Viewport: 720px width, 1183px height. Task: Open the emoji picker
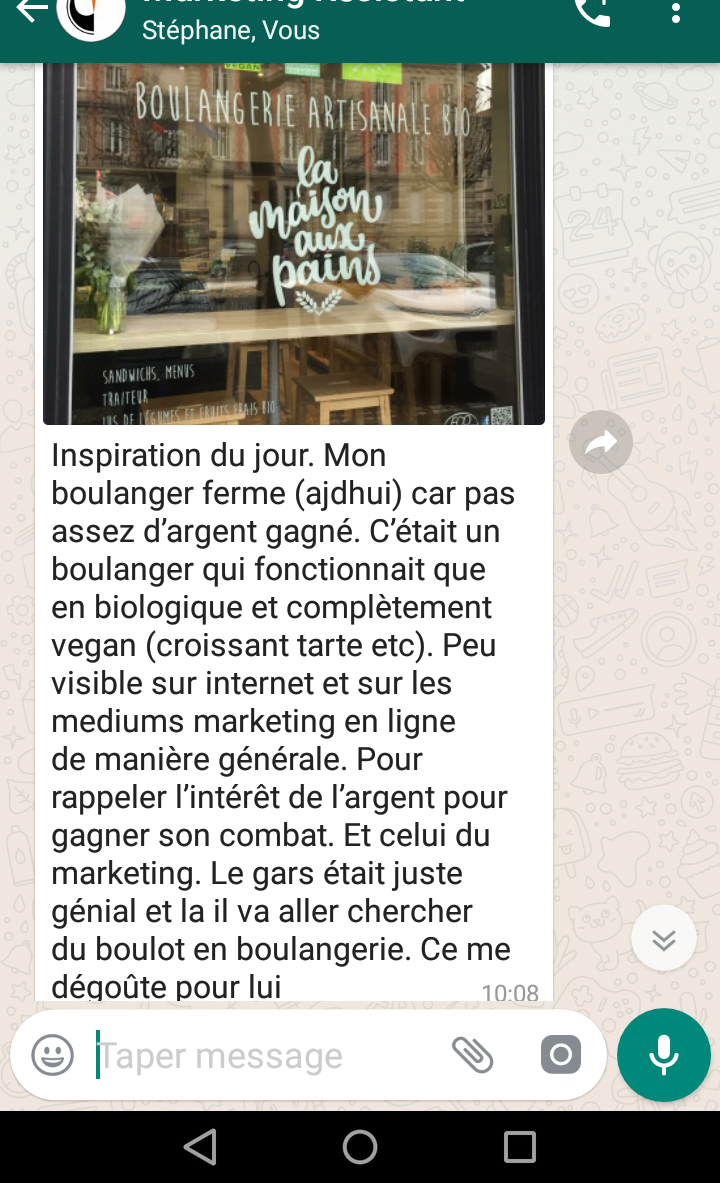tap(53, 1055)
